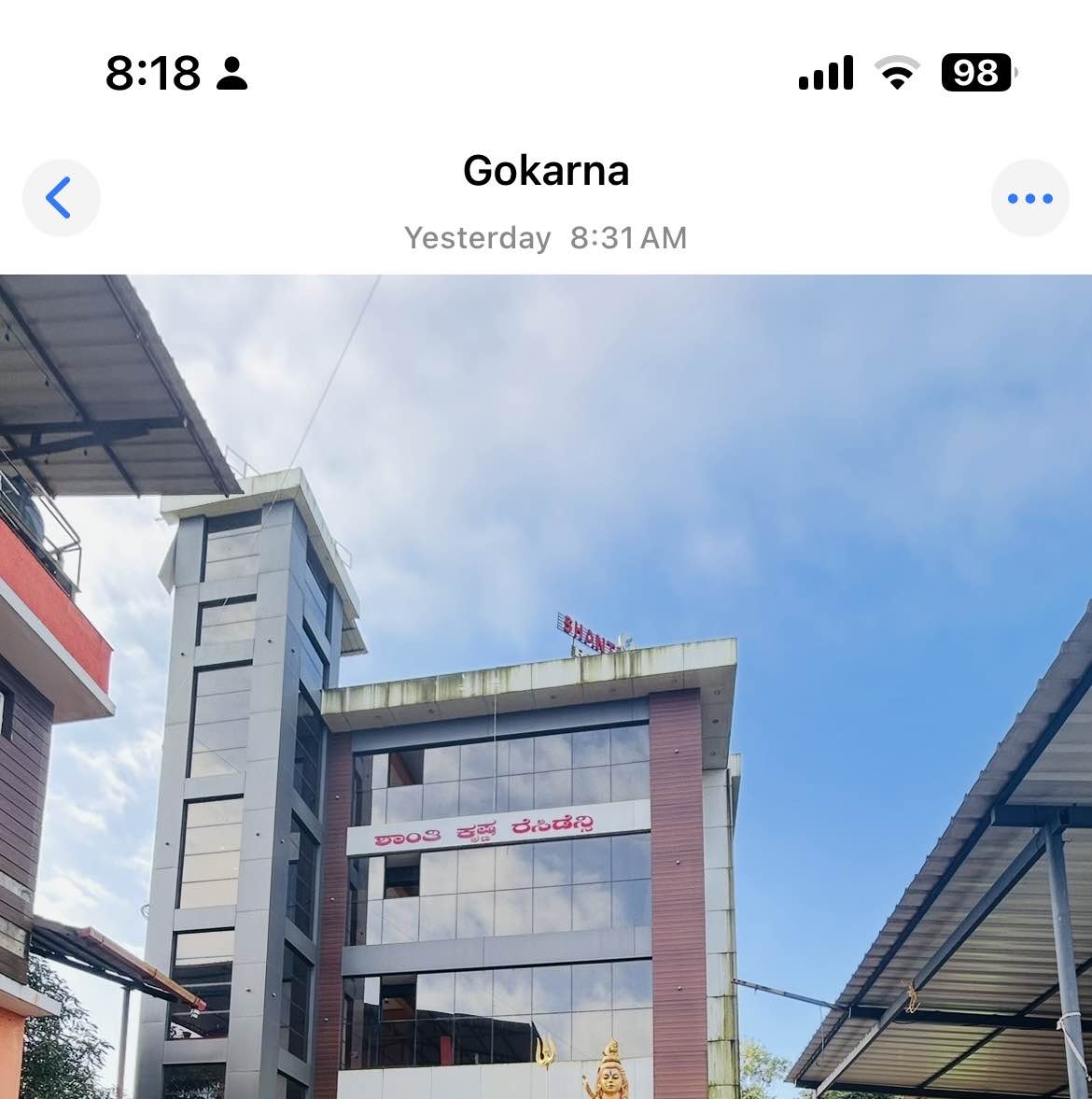Go back from the Gokarna photo
This screenshot has width=1092, height=1099.
click(x=61, y=198)
